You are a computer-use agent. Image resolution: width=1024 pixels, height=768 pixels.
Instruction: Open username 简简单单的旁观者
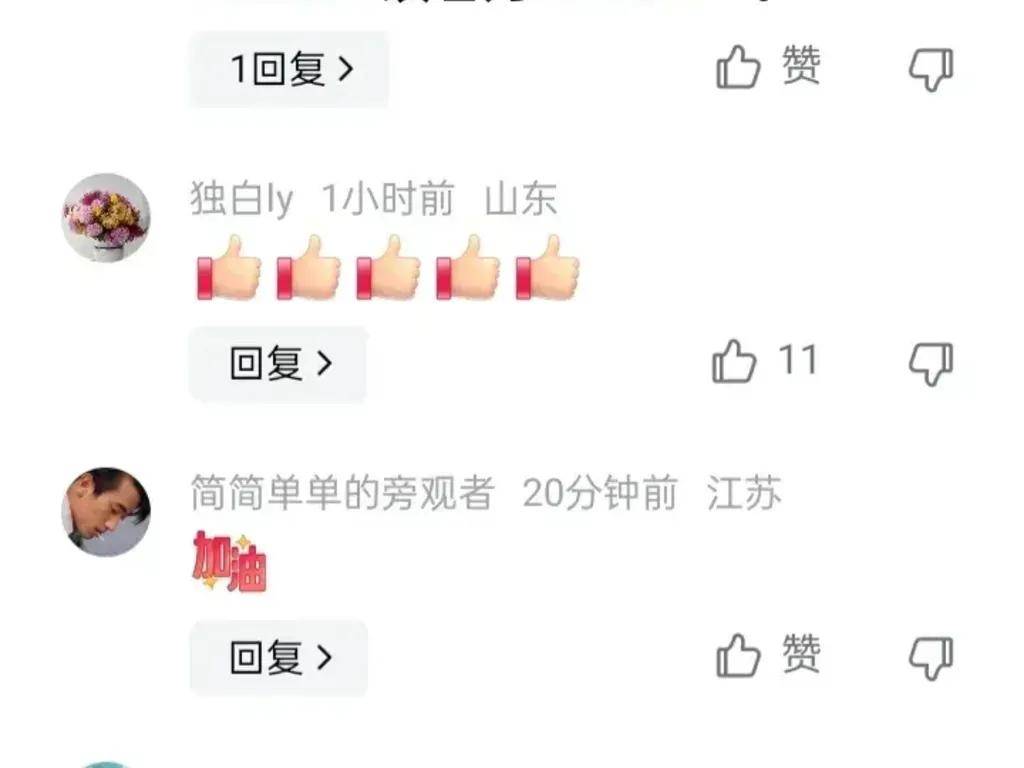342,493
